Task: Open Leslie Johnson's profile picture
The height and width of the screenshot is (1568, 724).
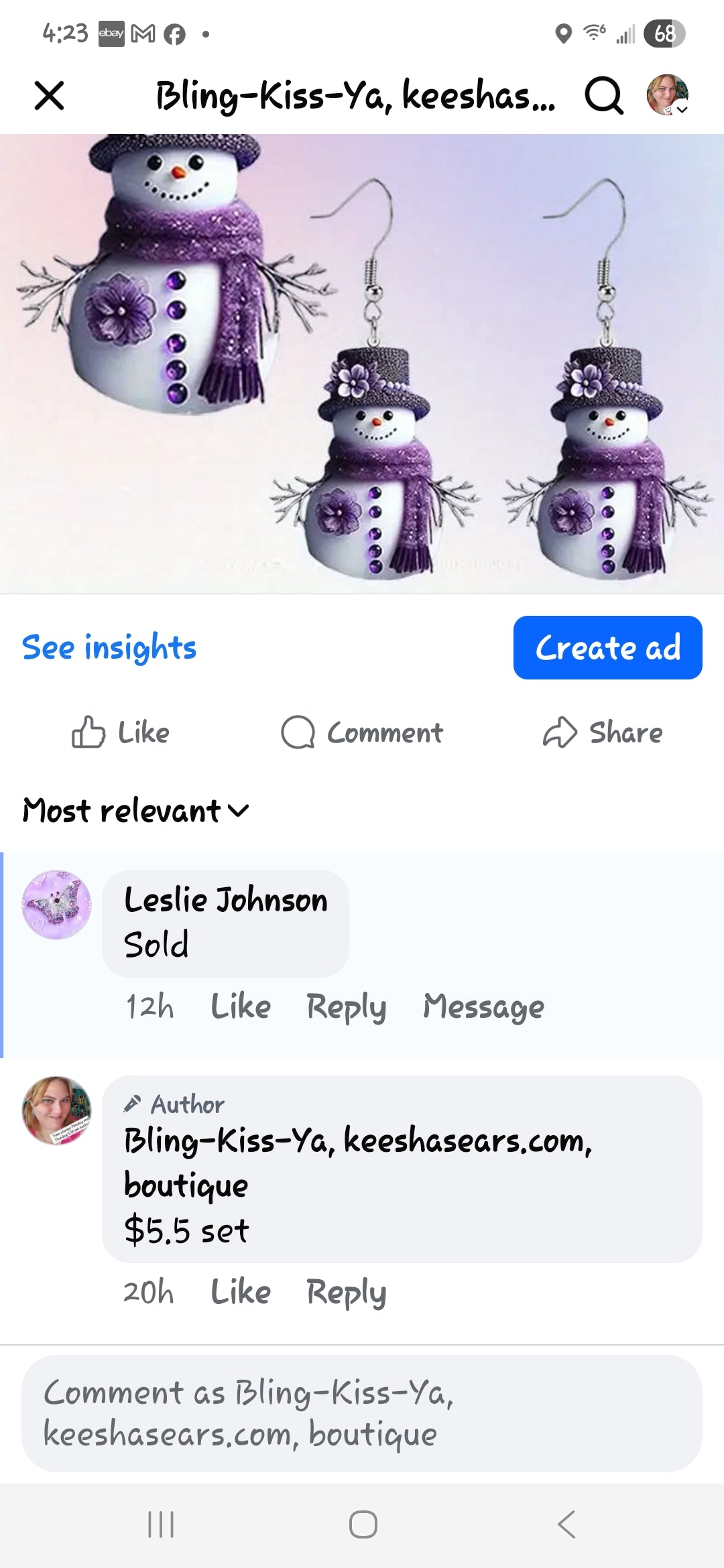Action: [57, 905]
